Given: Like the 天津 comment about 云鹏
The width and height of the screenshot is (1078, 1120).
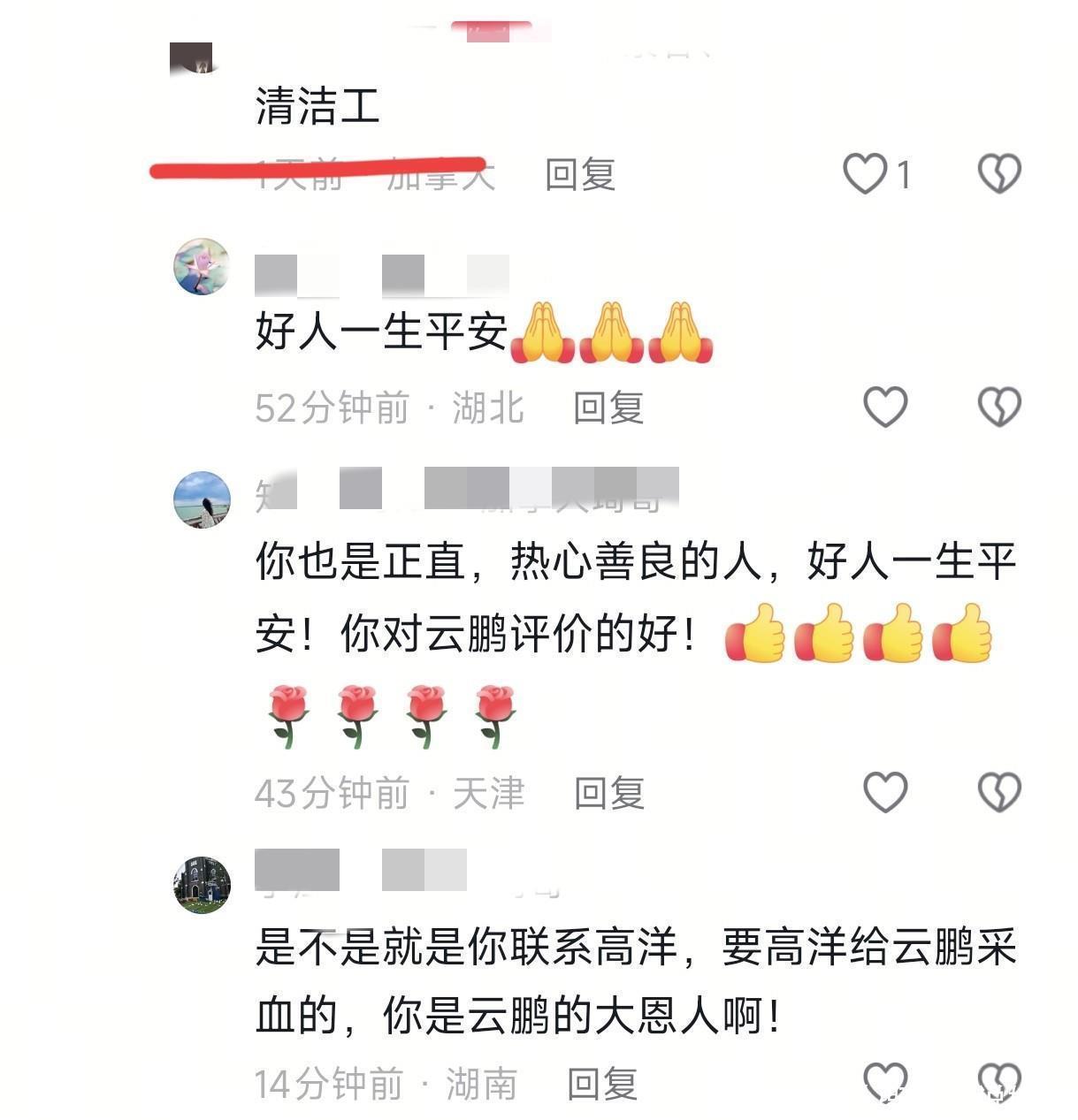Looking at the screenshot, I should (885, 792).
